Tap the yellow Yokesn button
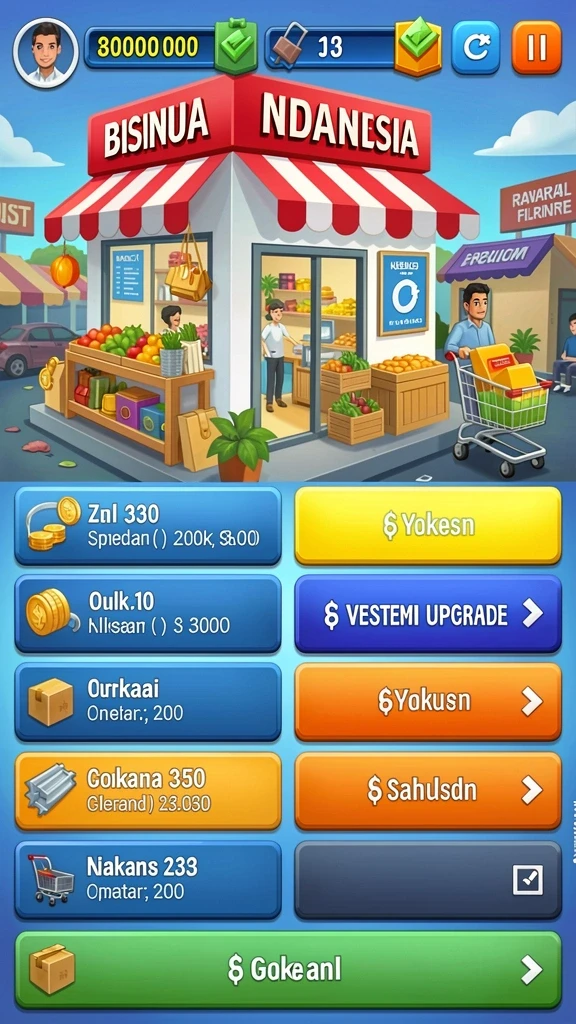Image resolution: width=576 pixels, height=1024 pixels. [428, 526]
